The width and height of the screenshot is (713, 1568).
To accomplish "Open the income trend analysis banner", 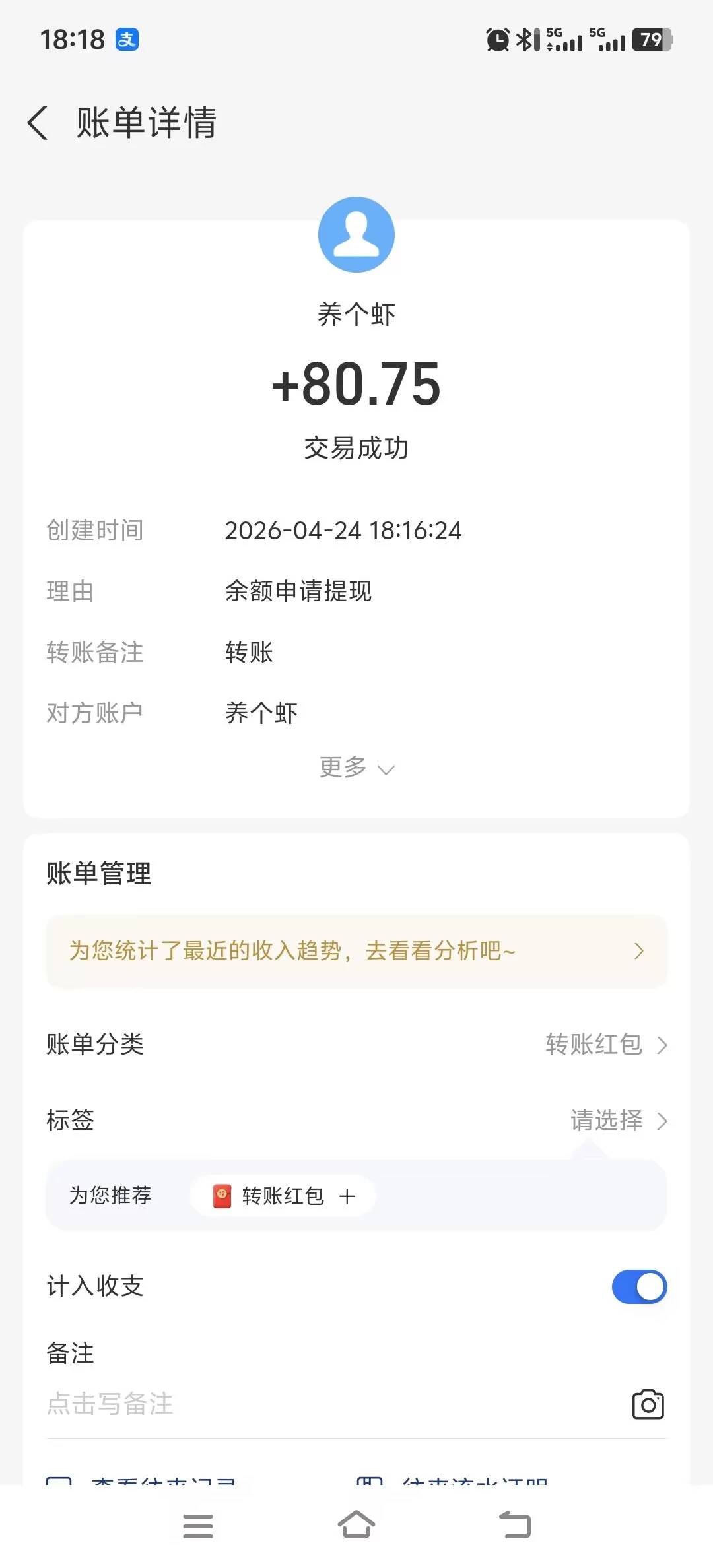I will tap(356, 951).
